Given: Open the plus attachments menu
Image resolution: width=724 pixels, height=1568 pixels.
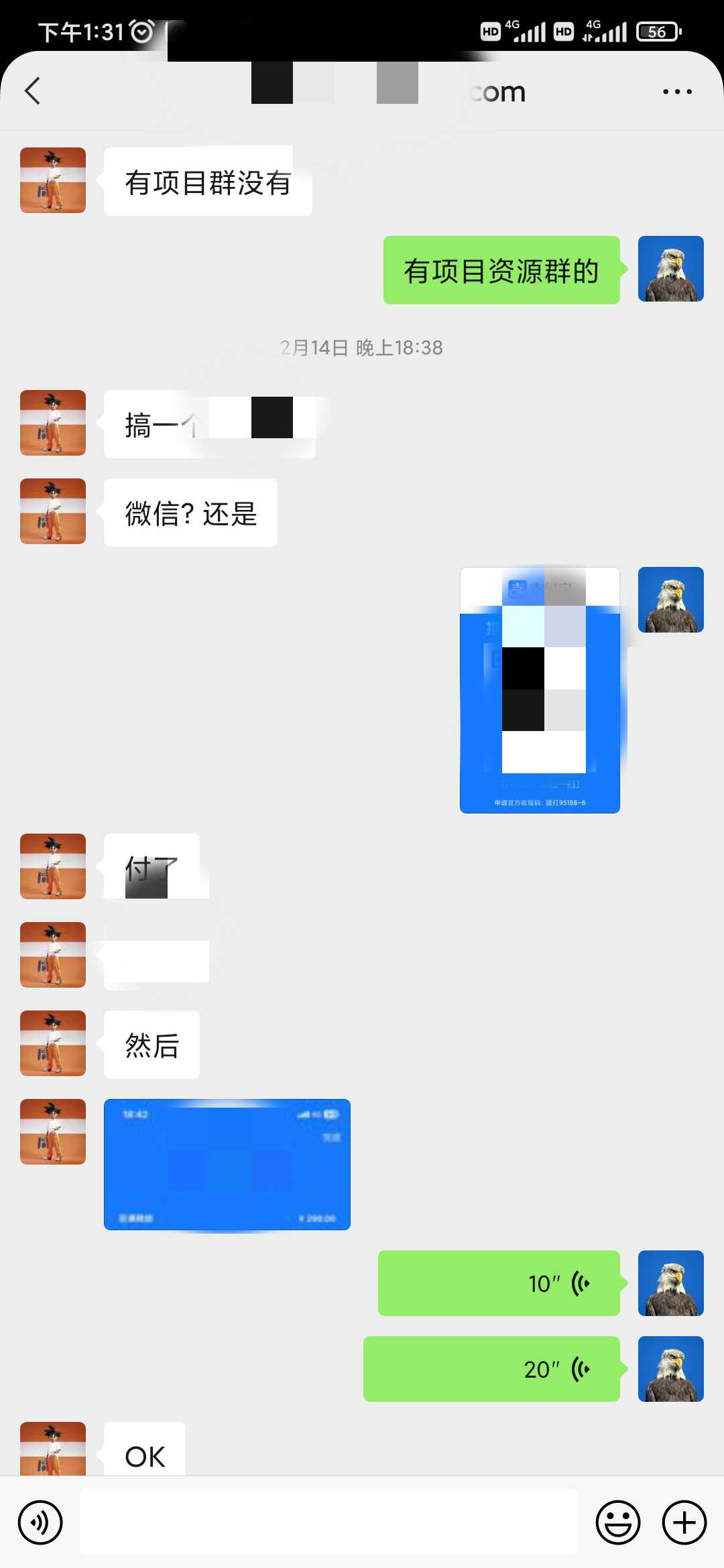Looking at the screenshot, I should click(x=684, y=1522).
